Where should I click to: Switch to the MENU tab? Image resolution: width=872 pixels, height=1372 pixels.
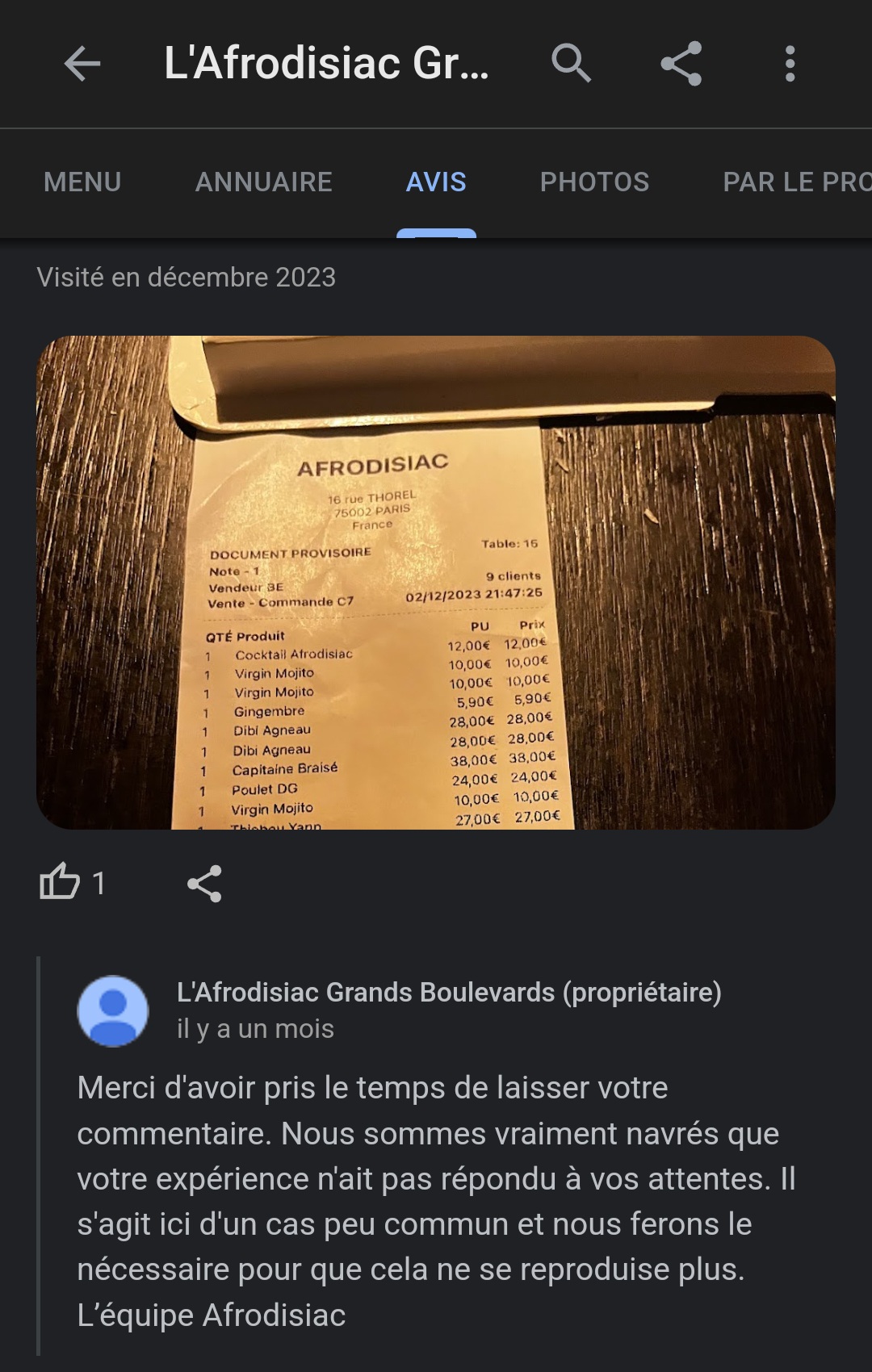(x=82, y=182)
